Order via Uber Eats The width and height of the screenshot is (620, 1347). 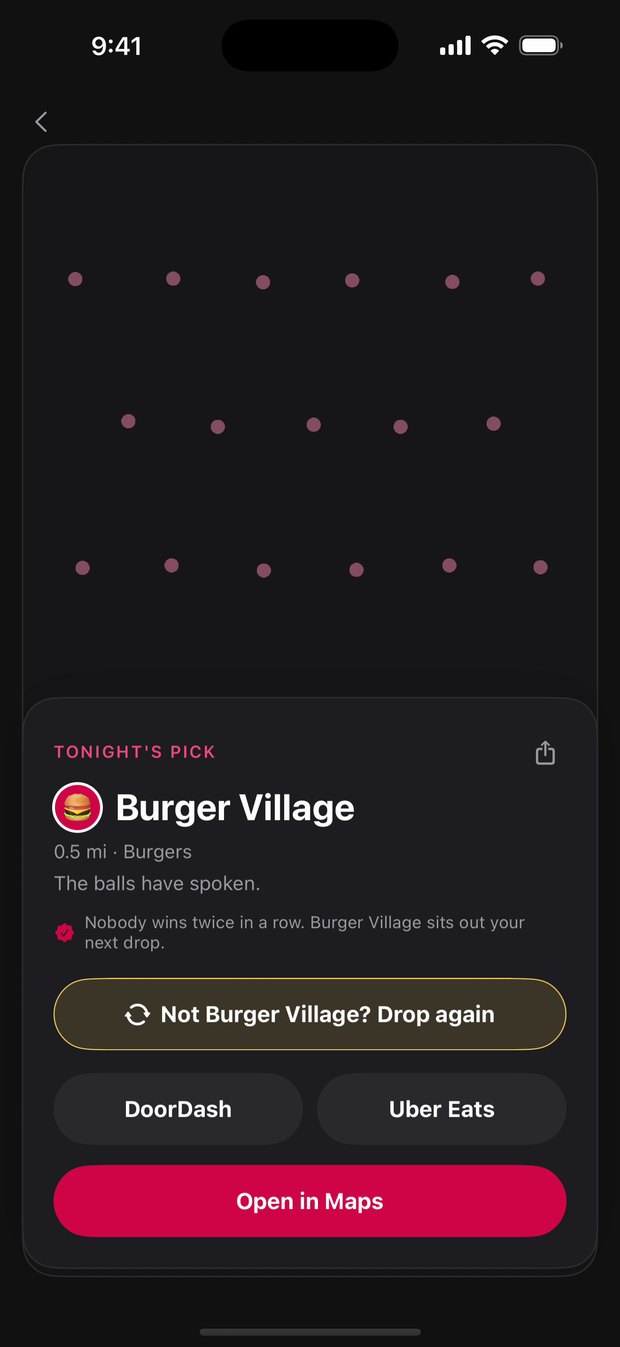(442, 1109)
